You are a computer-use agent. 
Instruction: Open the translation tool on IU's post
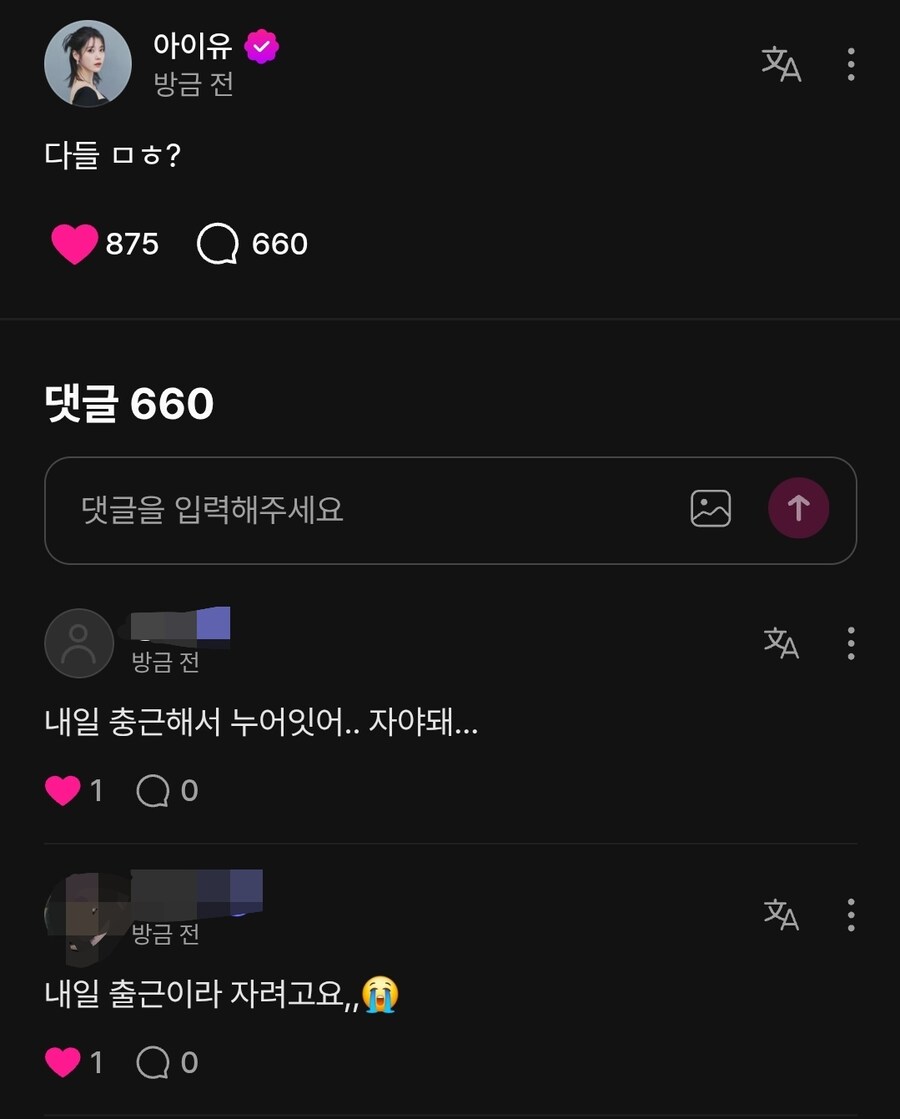coord(780,64)
